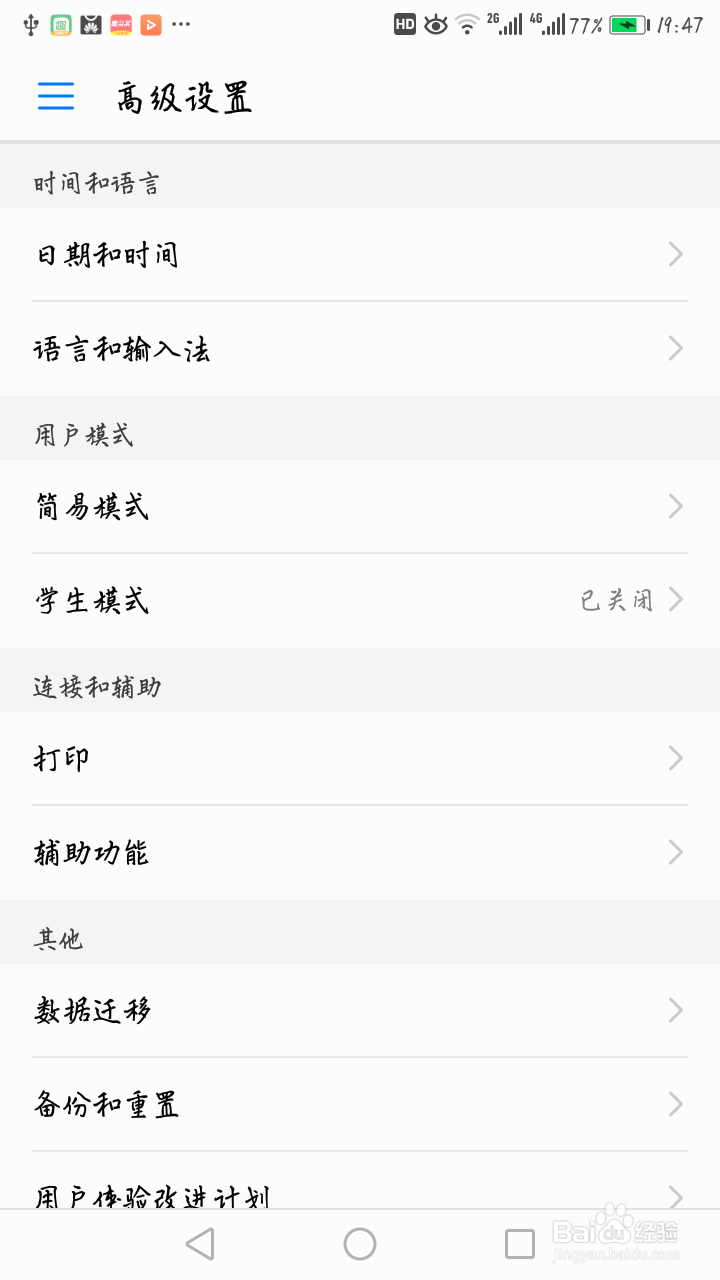Open the 备份和重置 settings entry

tap(360, 1104)
